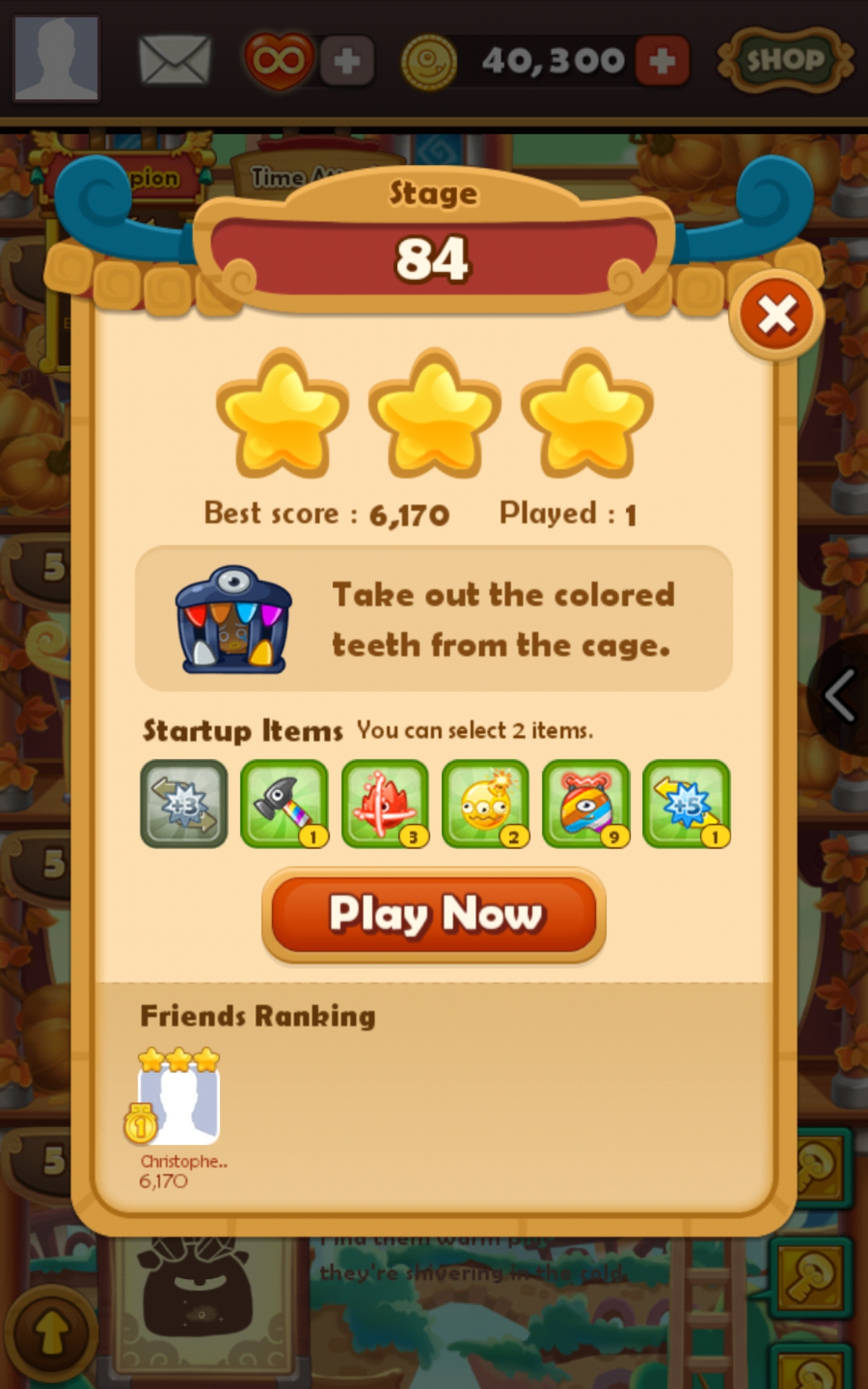Image resolution: width=868 pixels, height=1389 pixels.
Task: Select the striped bird startup item
Action: tap(586, 803)
